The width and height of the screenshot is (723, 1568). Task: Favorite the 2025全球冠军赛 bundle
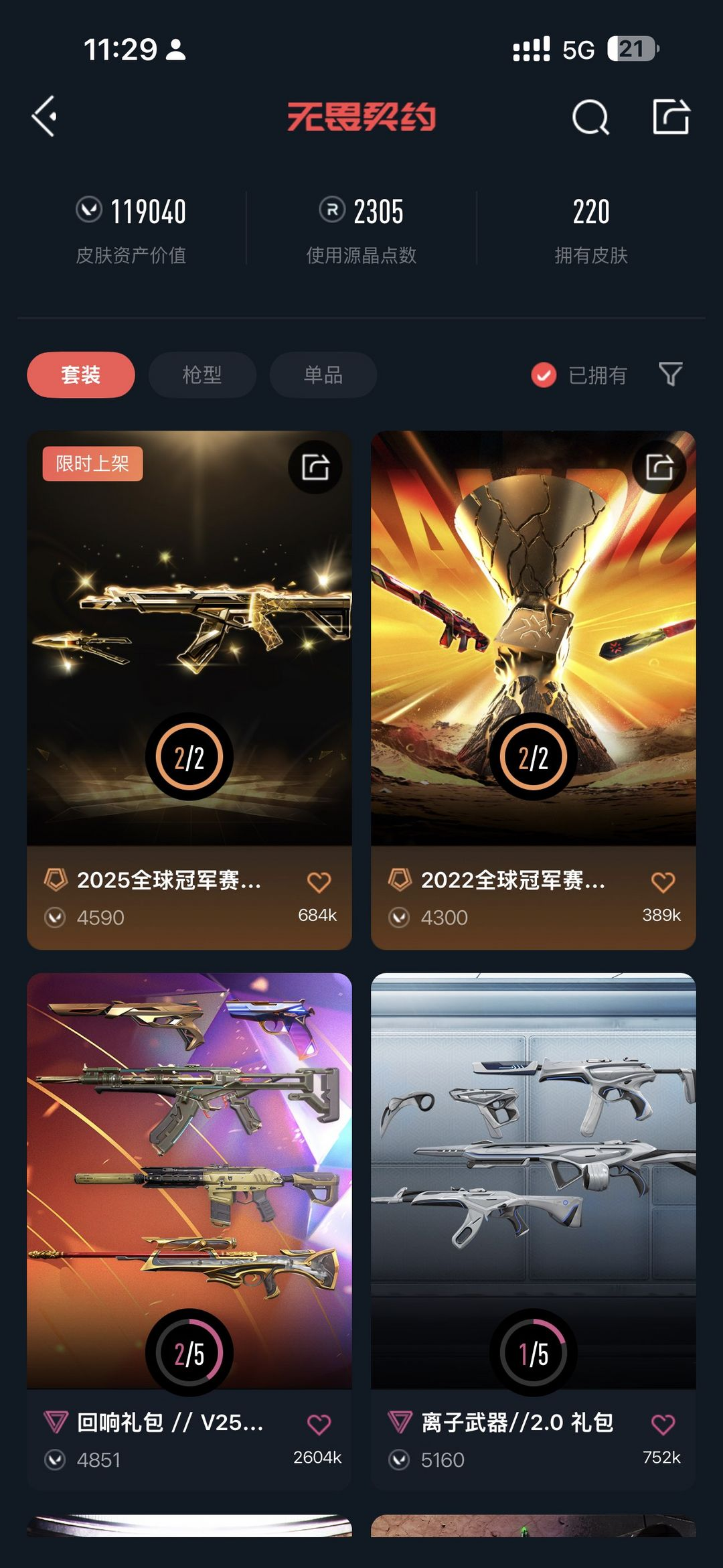pyautogui.click(x=319, y=882)
